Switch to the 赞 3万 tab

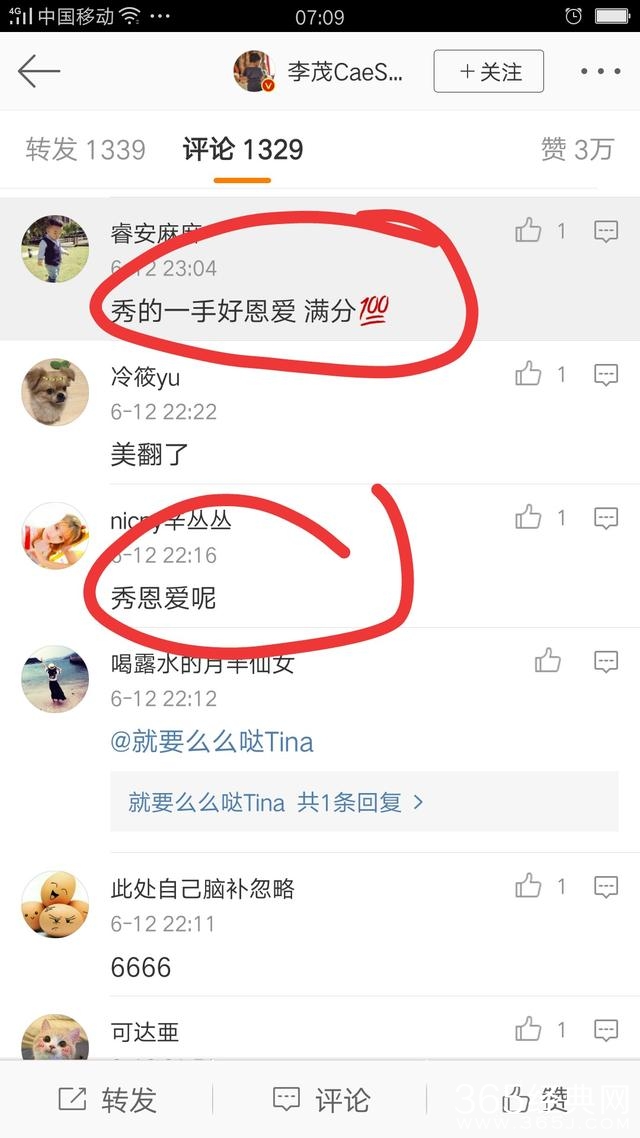(x=577, y=150)
